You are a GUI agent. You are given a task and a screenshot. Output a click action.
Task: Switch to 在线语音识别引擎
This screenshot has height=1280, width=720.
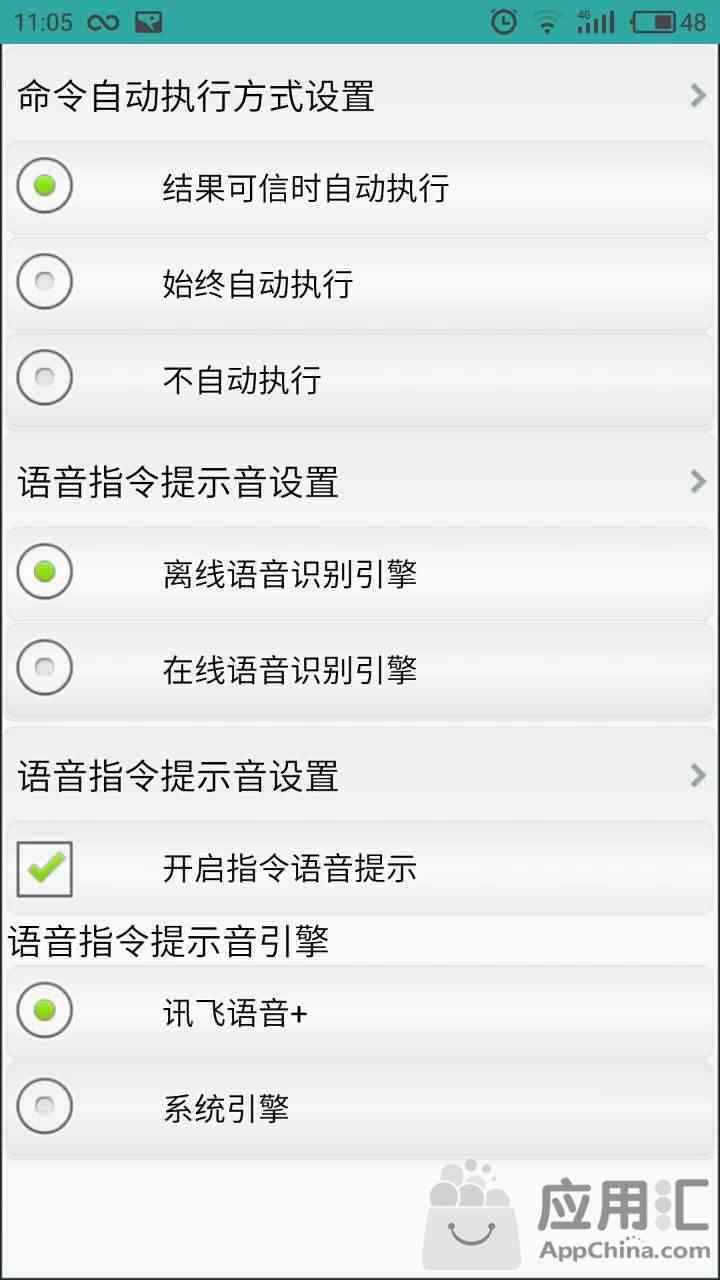point(360,669)
